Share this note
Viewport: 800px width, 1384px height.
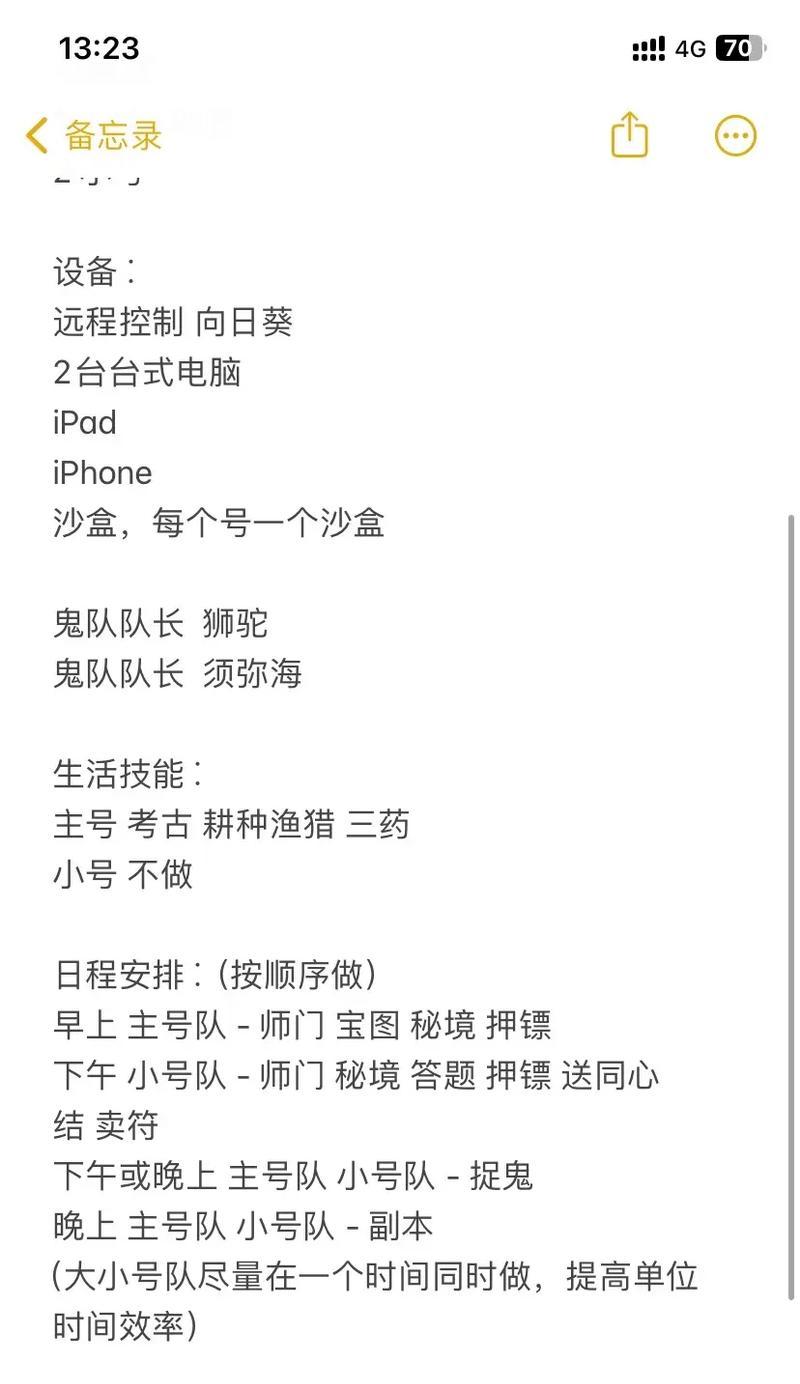(629, 134)
